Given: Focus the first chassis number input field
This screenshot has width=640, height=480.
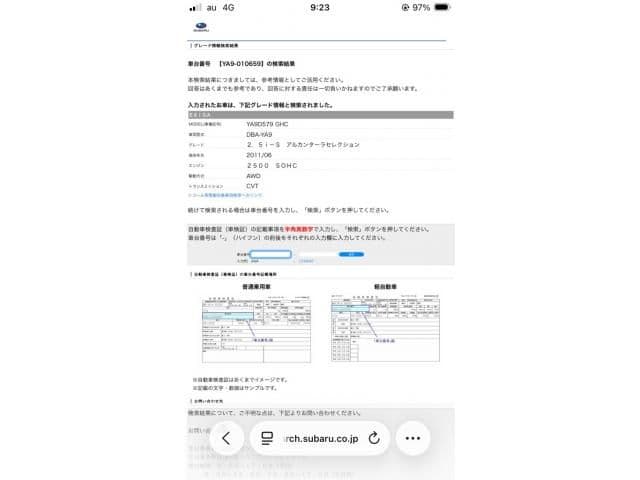Looking at the screenshot, I should 270,254.
